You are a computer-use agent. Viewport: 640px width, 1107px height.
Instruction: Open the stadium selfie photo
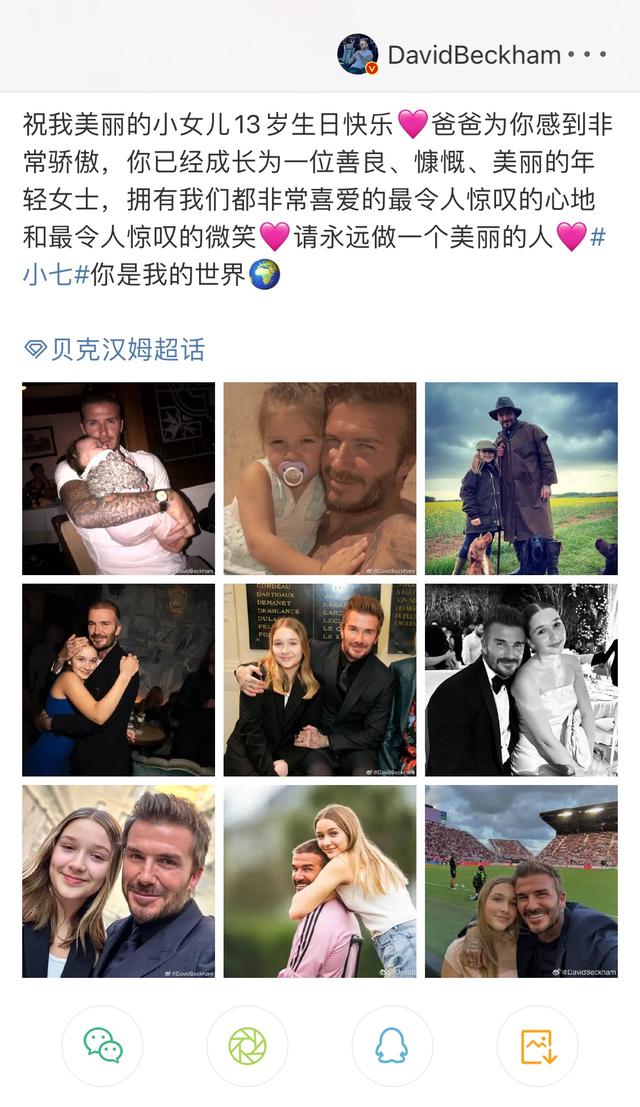[x=521, y=881]
